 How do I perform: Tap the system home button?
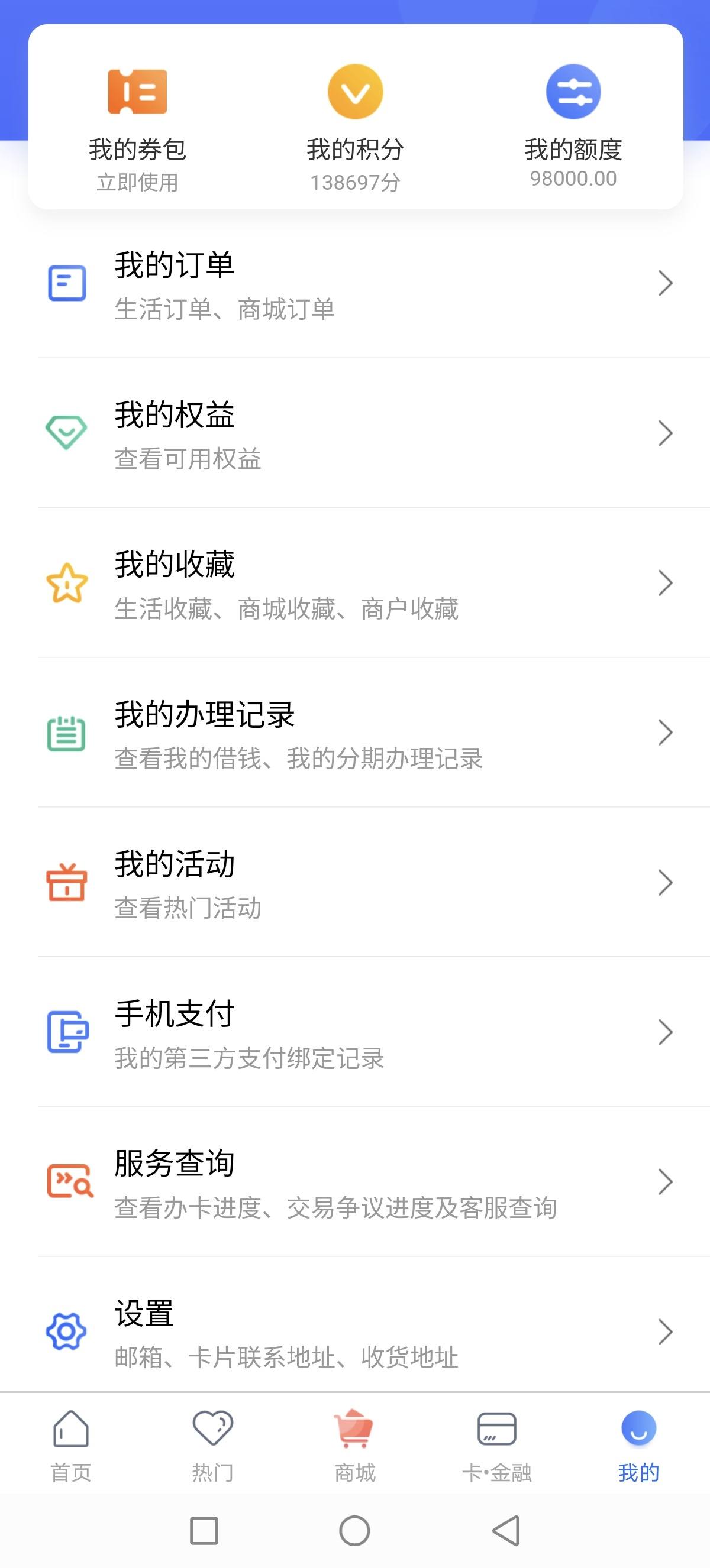tap(355, 1530)
